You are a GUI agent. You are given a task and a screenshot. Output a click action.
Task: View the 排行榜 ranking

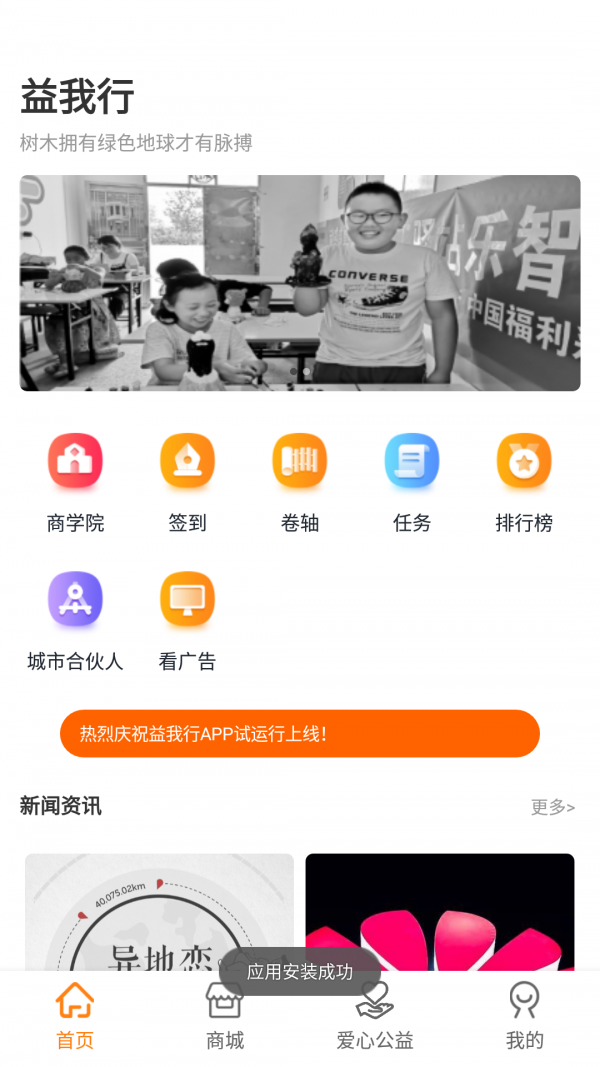pyautogui.click(x=523, y=481)
